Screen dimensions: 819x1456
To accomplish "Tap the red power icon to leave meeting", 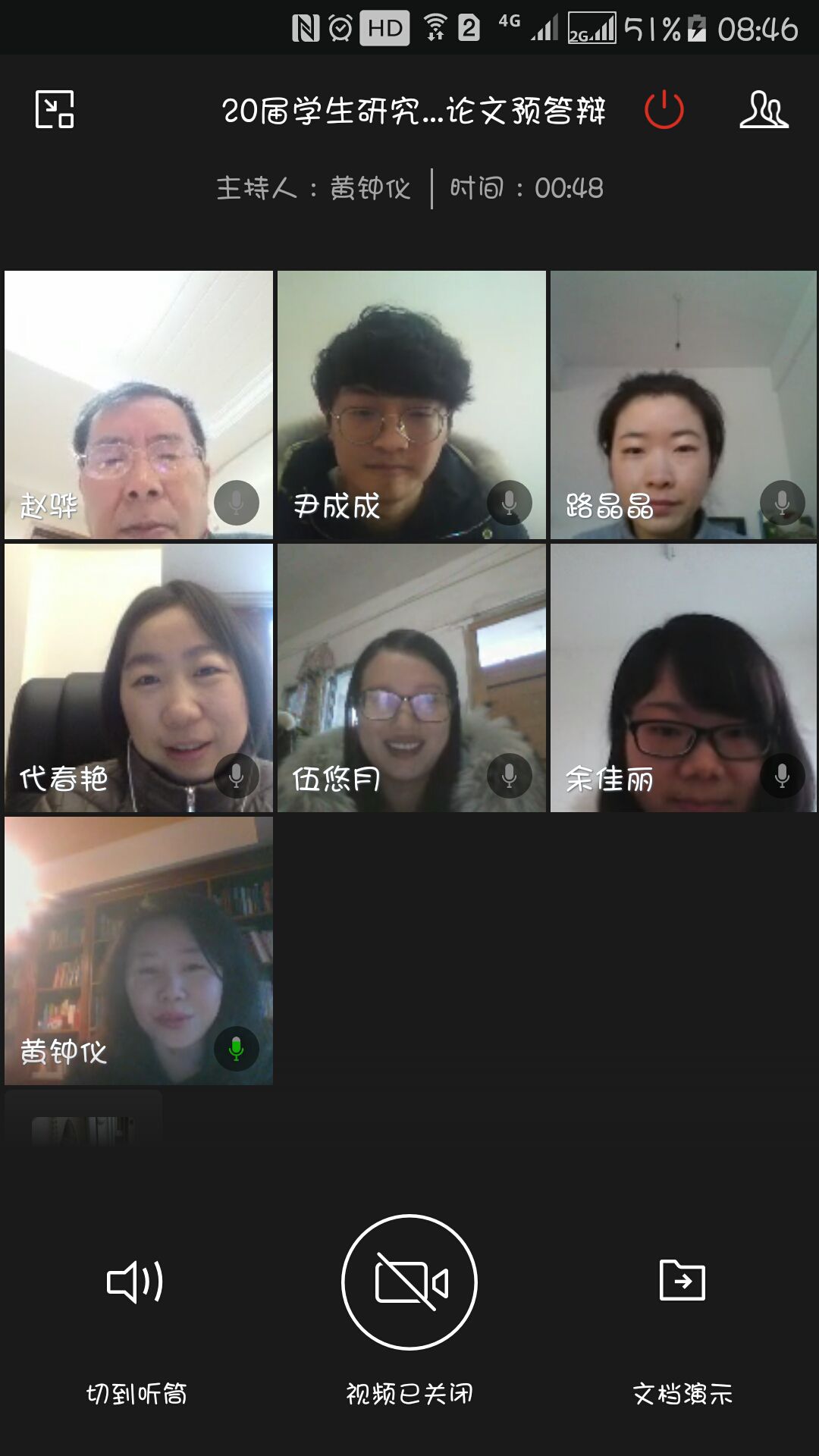I will click(664, 110).
